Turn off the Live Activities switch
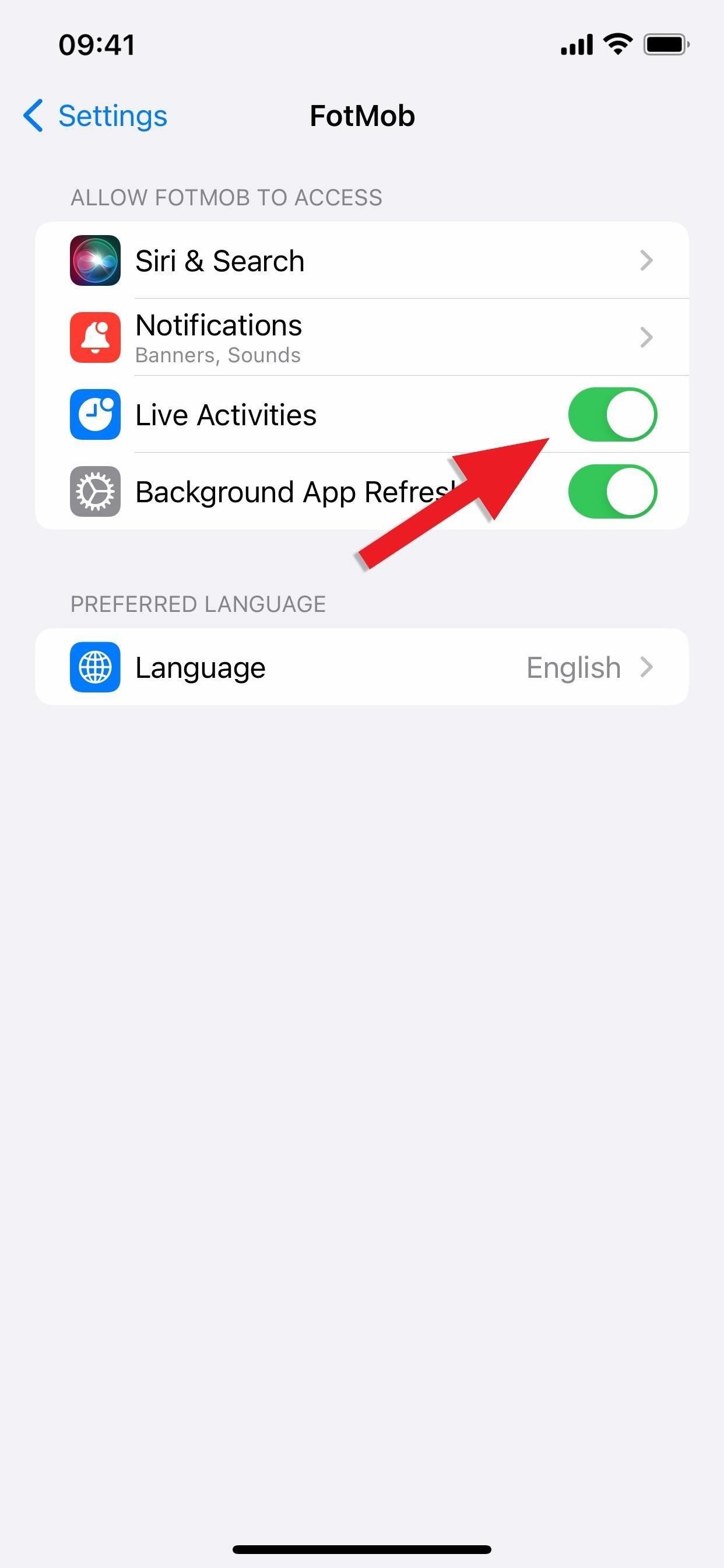Image resolution: width=724 pixels, height=1568 pixels. tap(611, 415)
